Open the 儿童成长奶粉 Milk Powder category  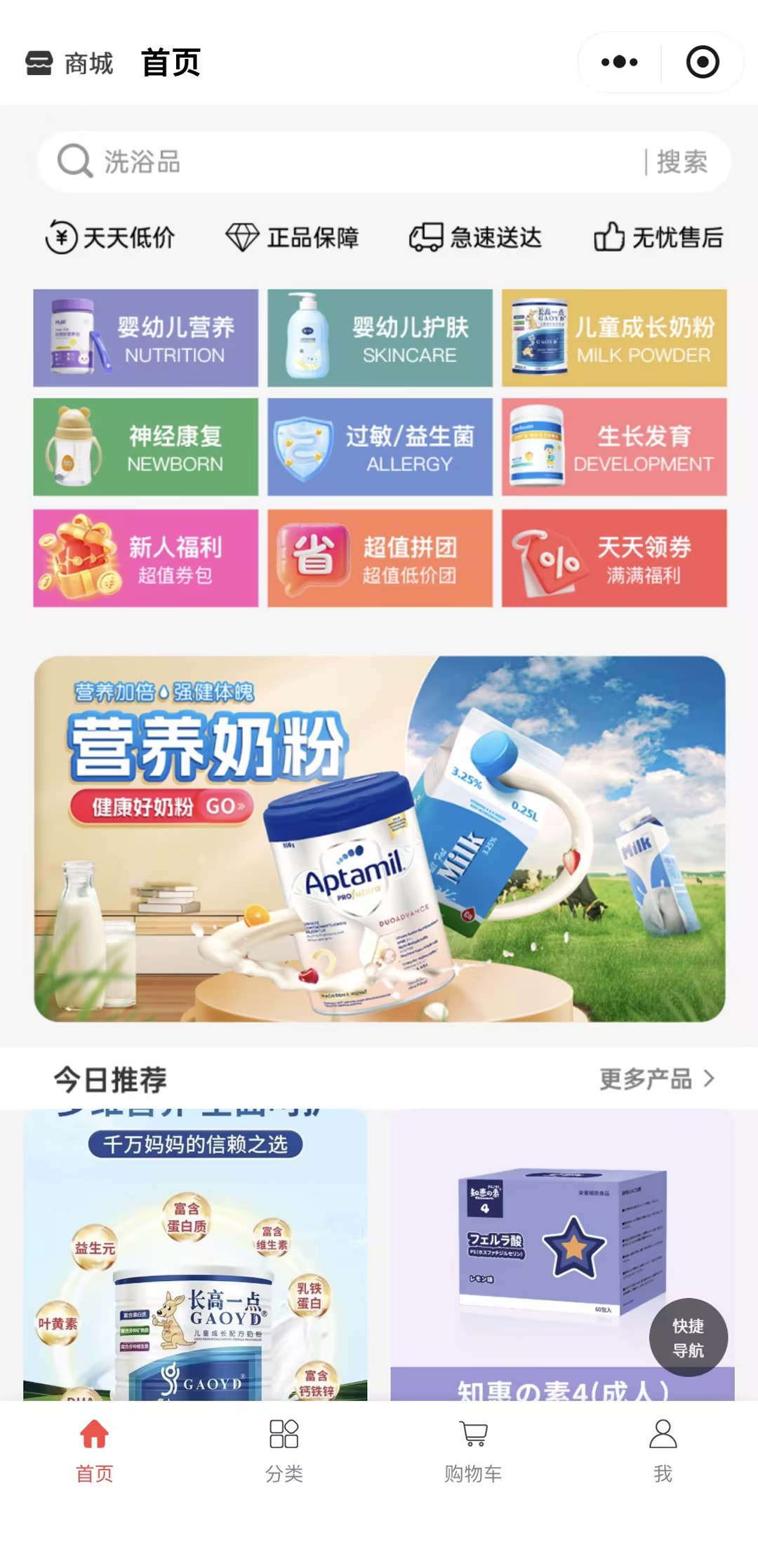click(614, 338)
